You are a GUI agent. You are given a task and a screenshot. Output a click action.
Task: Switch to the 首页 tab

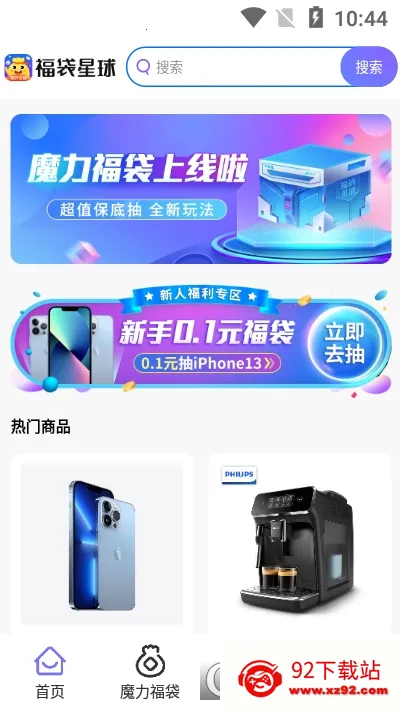tap(50, 673)
